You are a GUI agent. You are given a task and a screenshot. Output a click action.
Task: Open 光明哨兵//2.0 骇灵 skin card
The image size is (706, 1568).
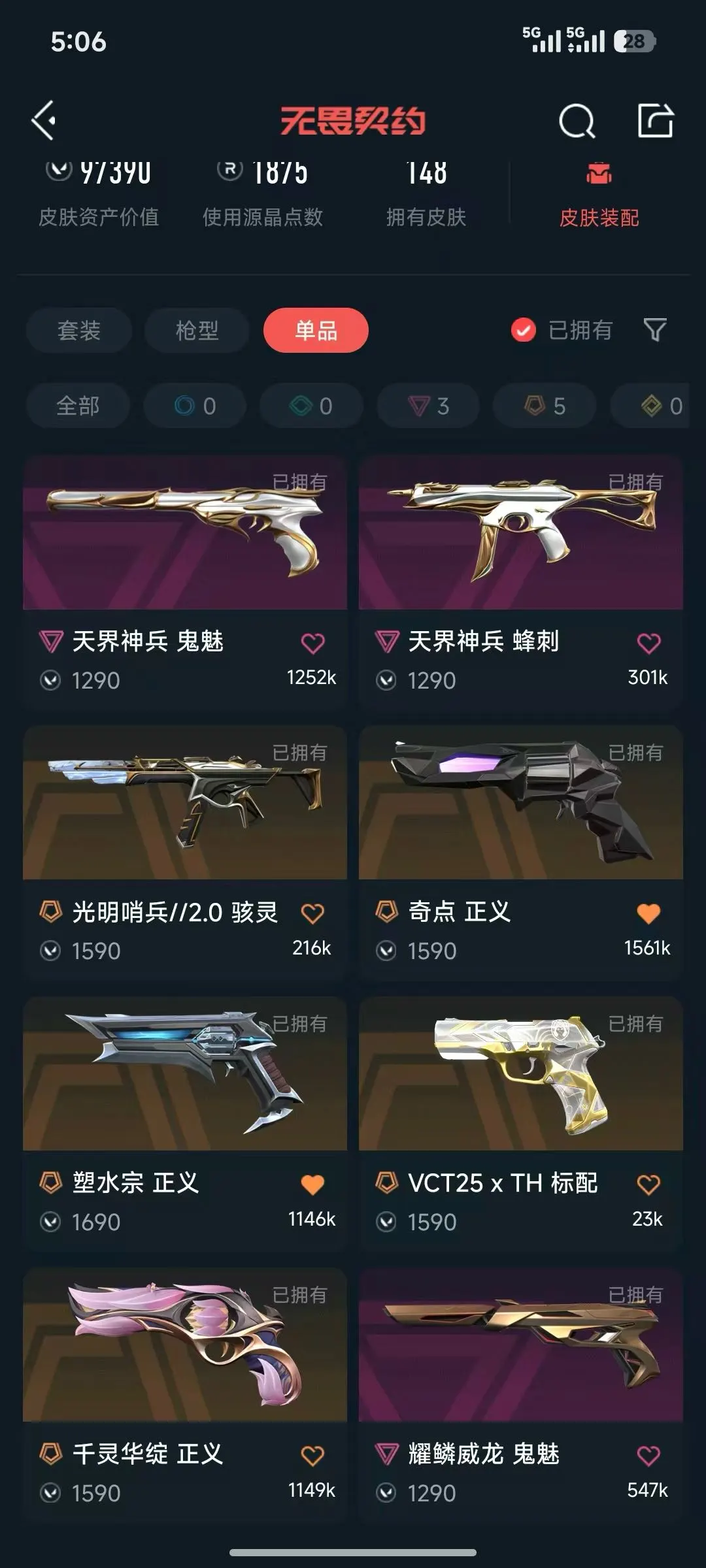point(185,803)
